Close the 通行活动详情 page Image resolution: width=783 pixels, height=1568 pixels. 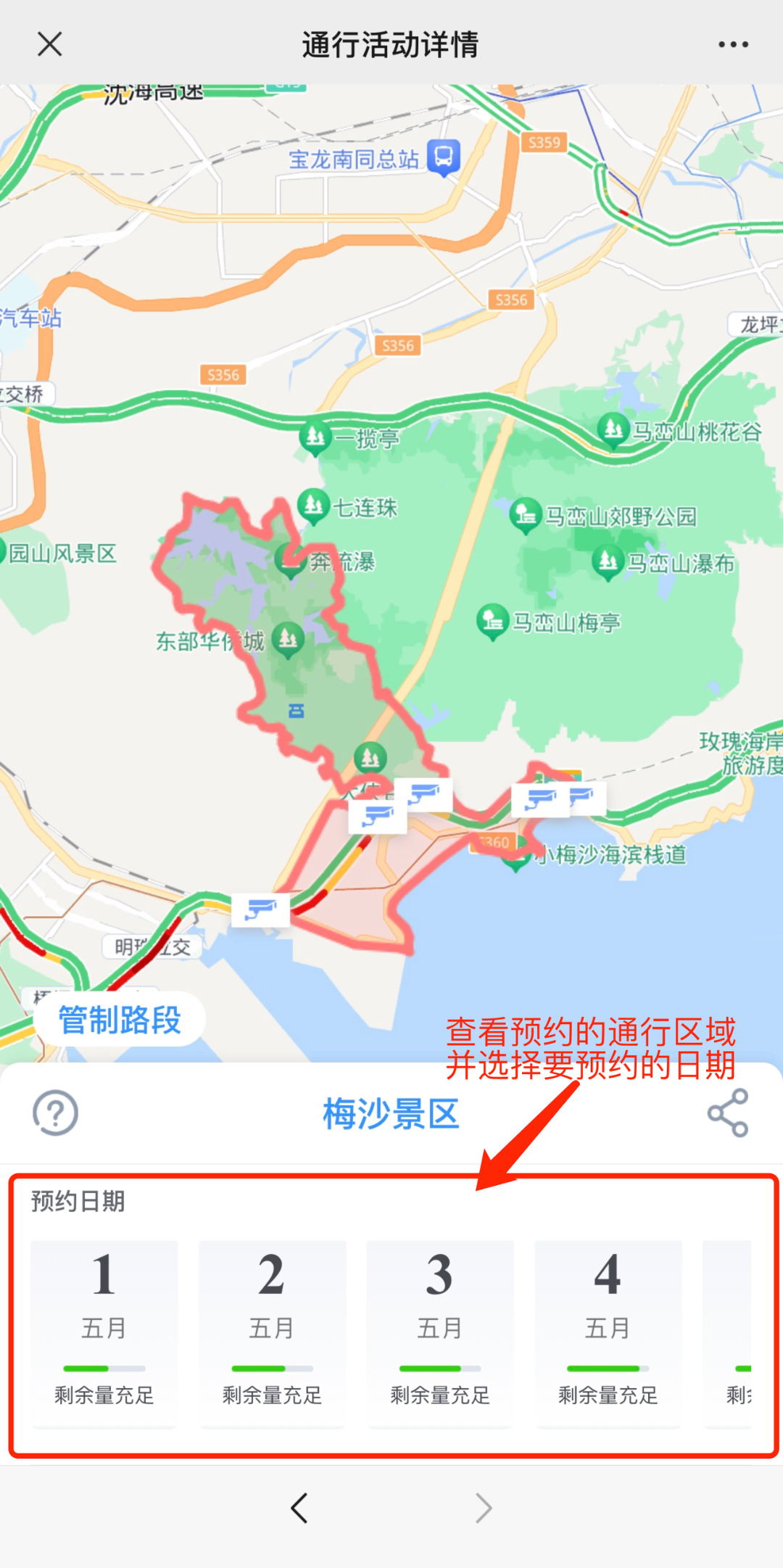[x=49, y=44]
